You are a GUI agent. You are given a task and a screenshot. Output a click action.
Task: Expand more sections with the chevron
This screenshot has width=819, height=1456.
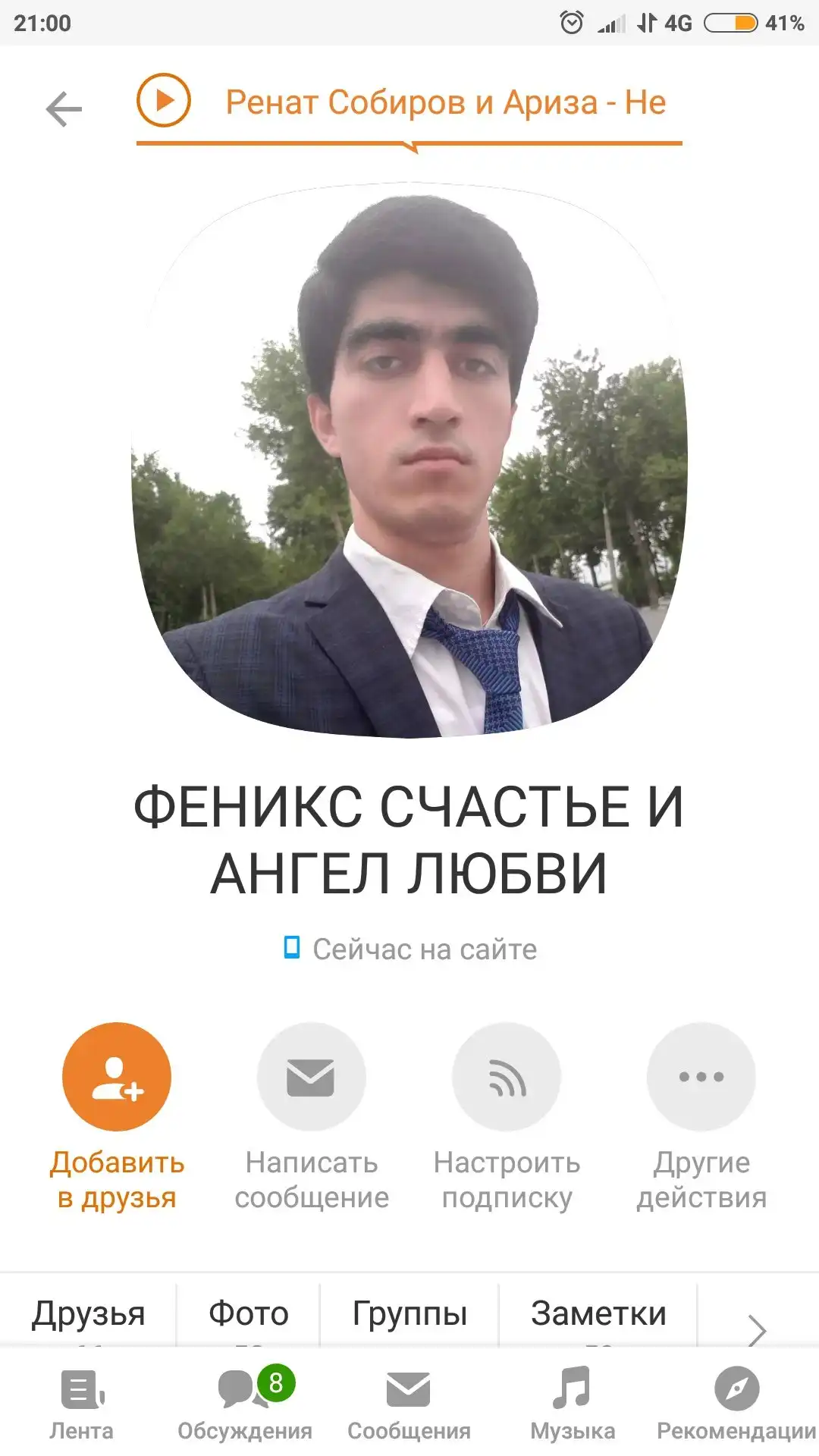(x=757, y=1329)
